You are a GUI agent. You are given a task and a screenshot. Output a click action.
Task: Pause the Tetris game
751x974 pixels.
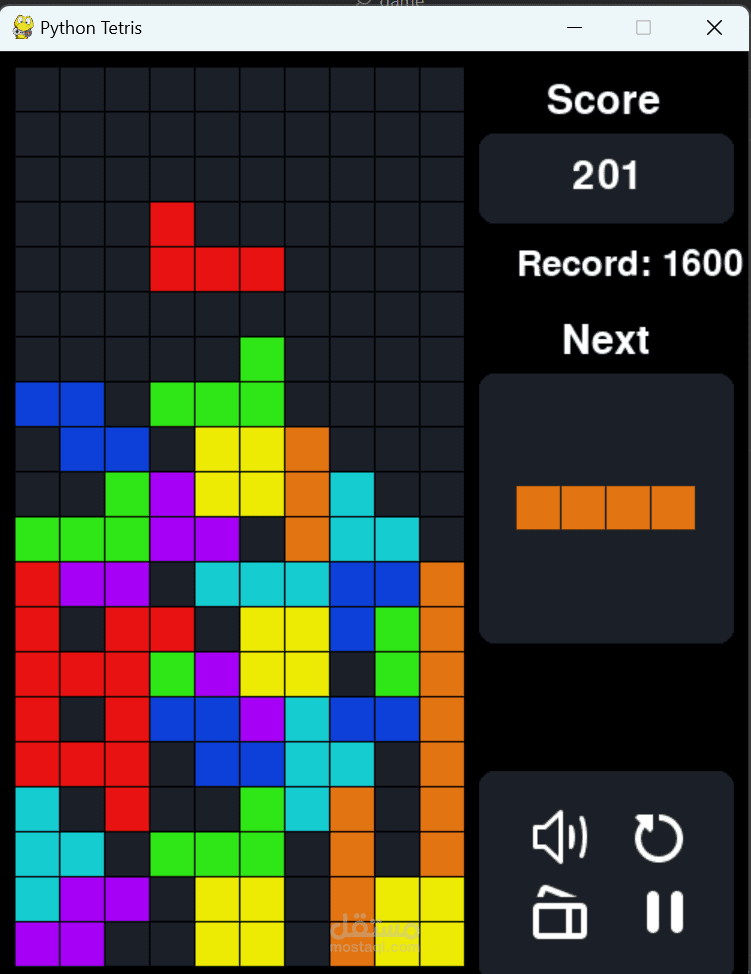pyautogui.click(x=665, y=912)
